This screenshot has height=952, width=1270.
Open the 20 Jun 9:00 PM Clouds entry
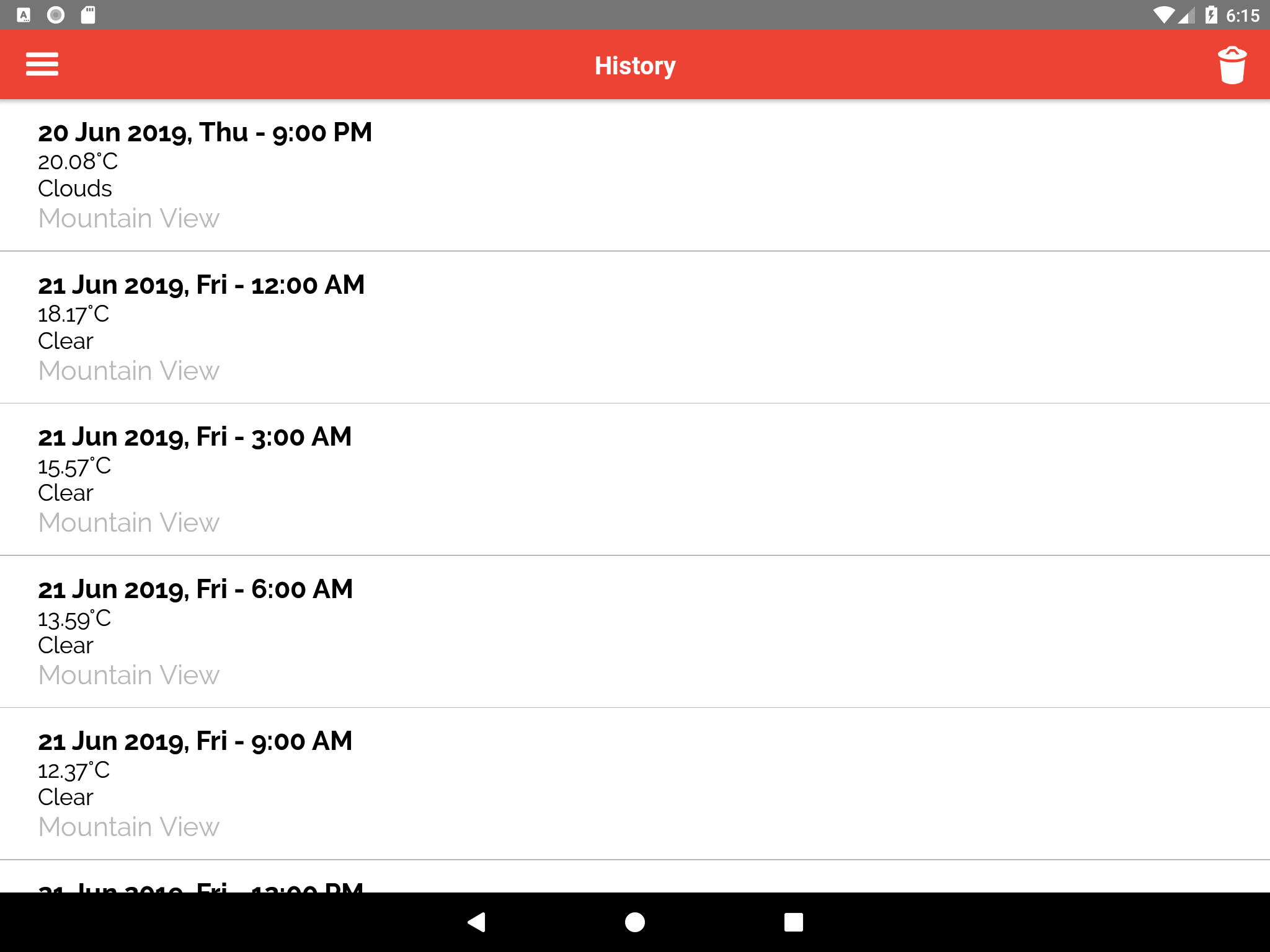(635, 175)
